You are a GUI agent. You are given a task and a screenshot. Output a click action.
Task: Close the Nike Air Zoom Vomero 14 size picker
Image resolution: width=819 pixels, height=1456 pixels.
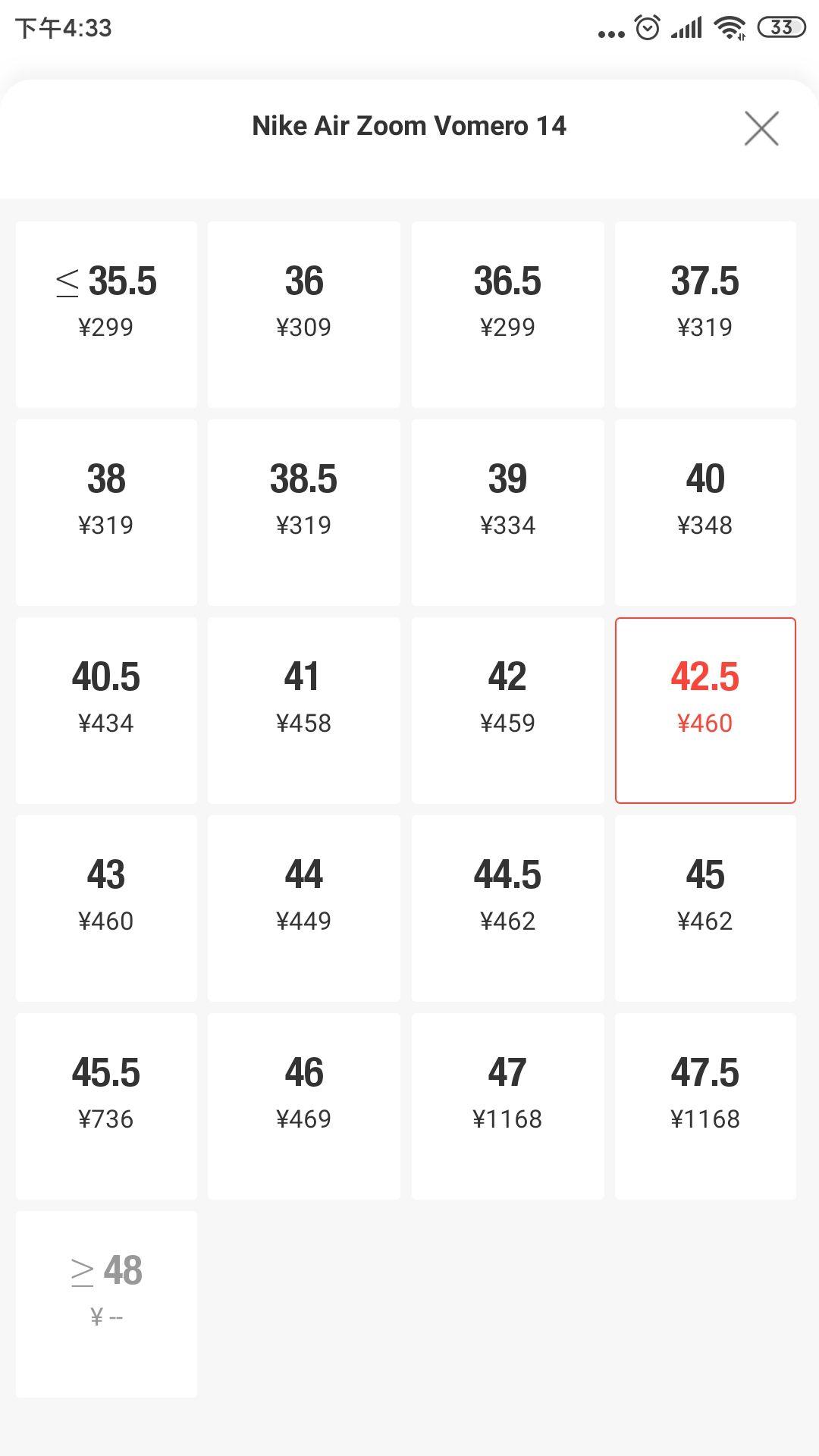(761, 127)
